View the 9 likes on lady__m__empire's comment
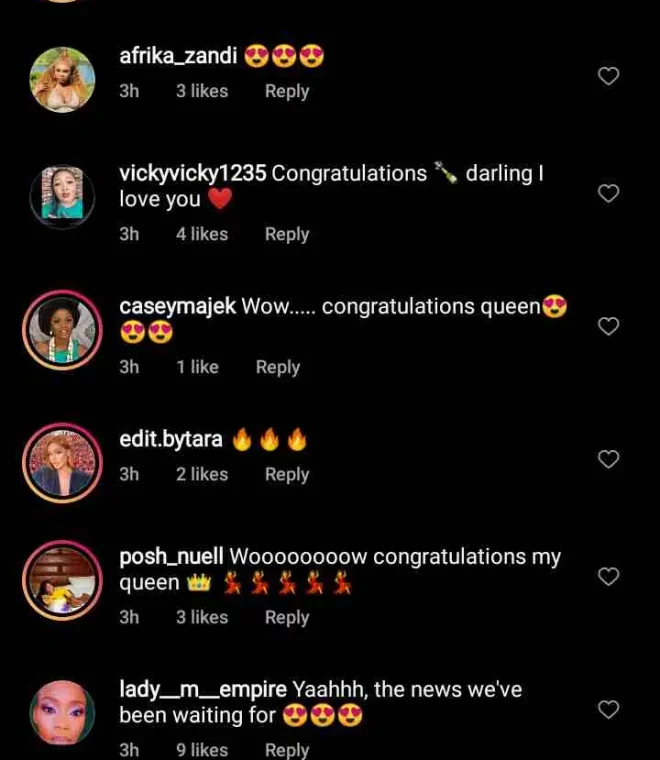 202,749
